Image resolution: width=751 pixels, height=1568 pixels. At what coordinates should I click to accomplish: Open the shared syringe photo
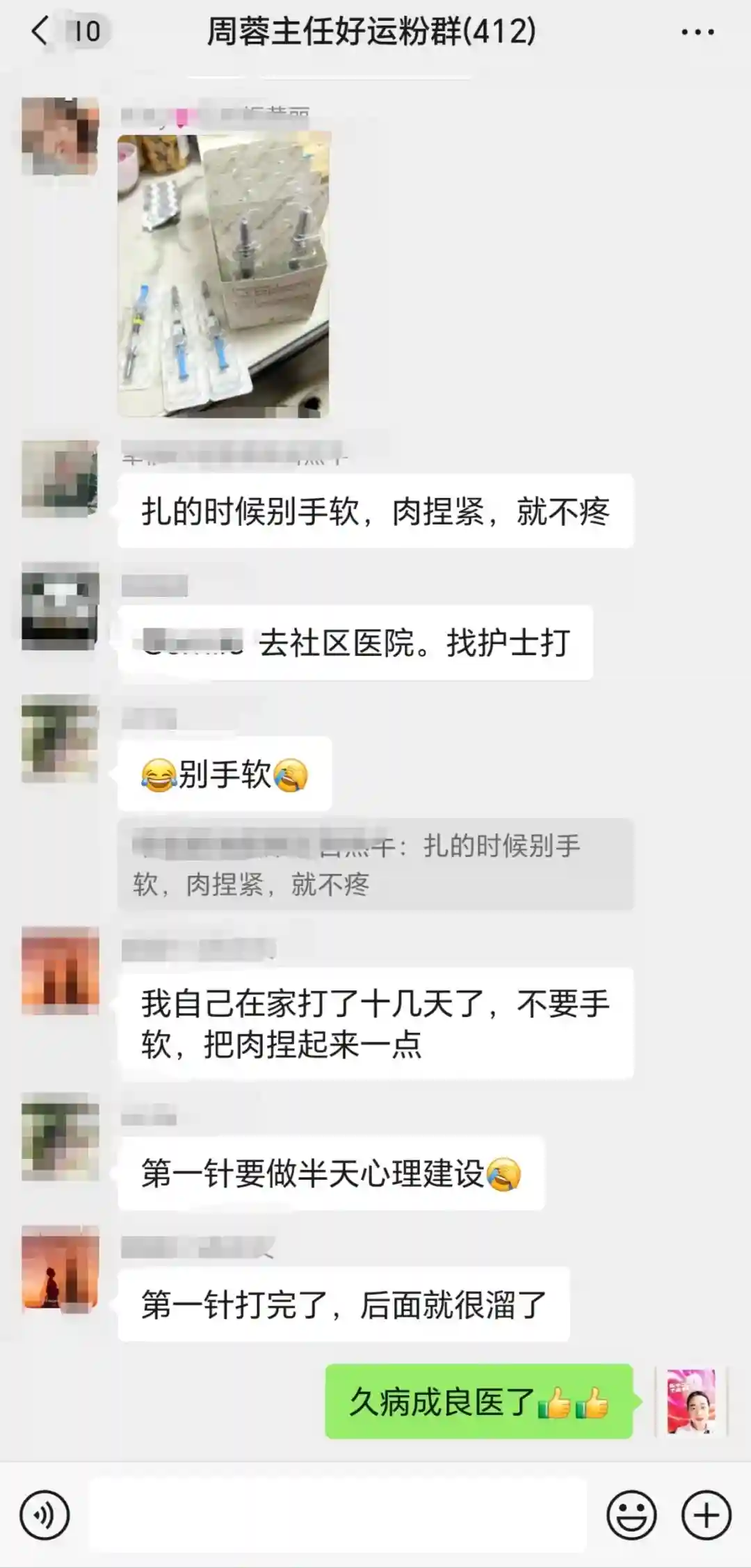click(223, 275)
